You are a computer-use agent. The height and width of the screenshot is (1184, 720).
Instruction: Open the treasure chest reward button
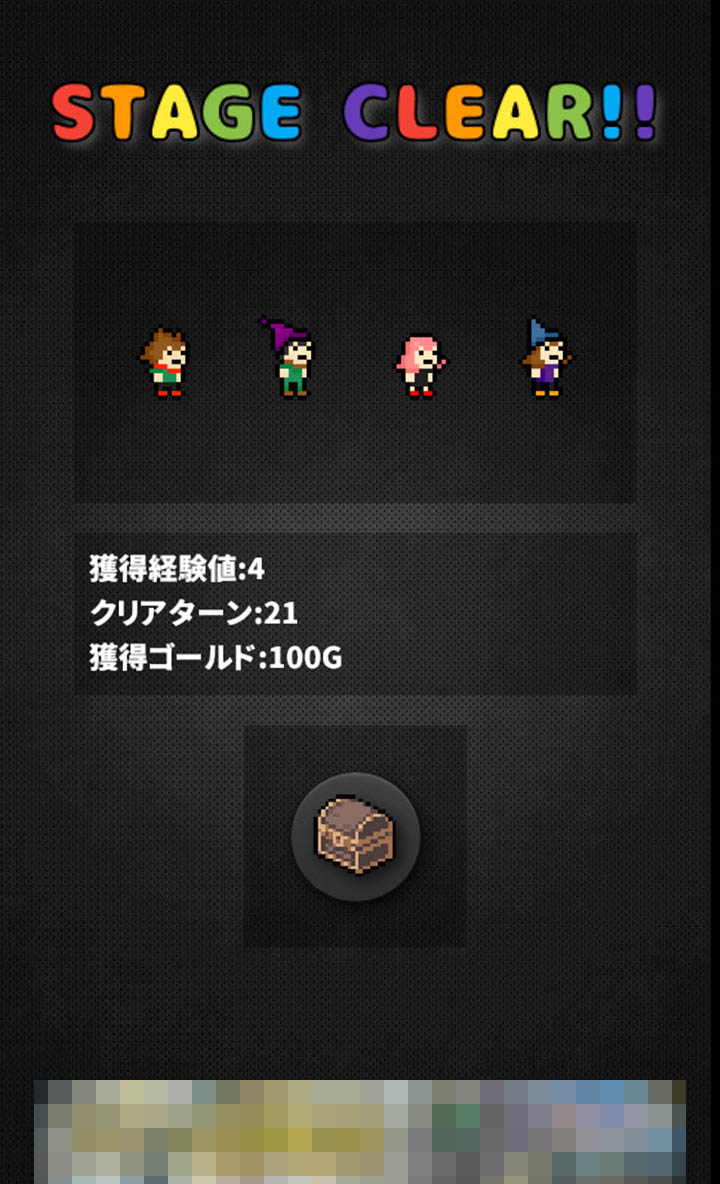[355, 836]
